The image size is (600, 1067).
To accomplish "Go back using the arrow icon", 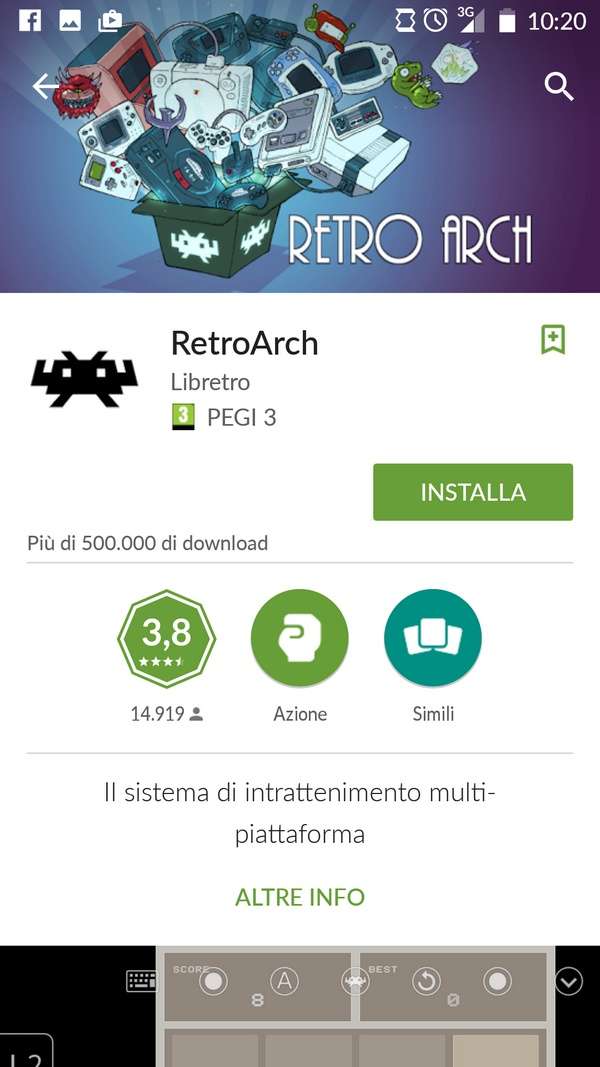I will 45,86.
